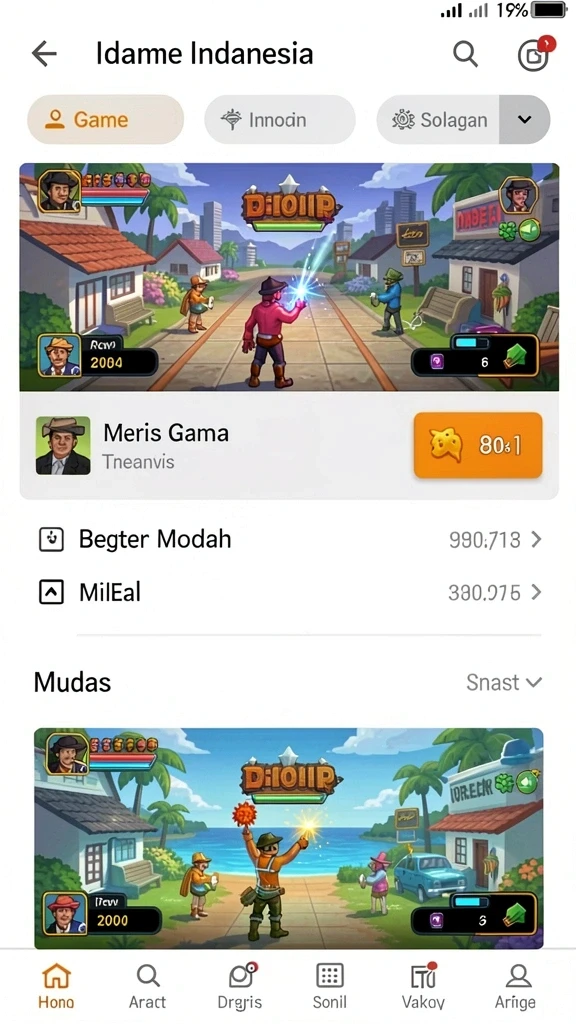Switch to the Aract tab

pos(148,987)
